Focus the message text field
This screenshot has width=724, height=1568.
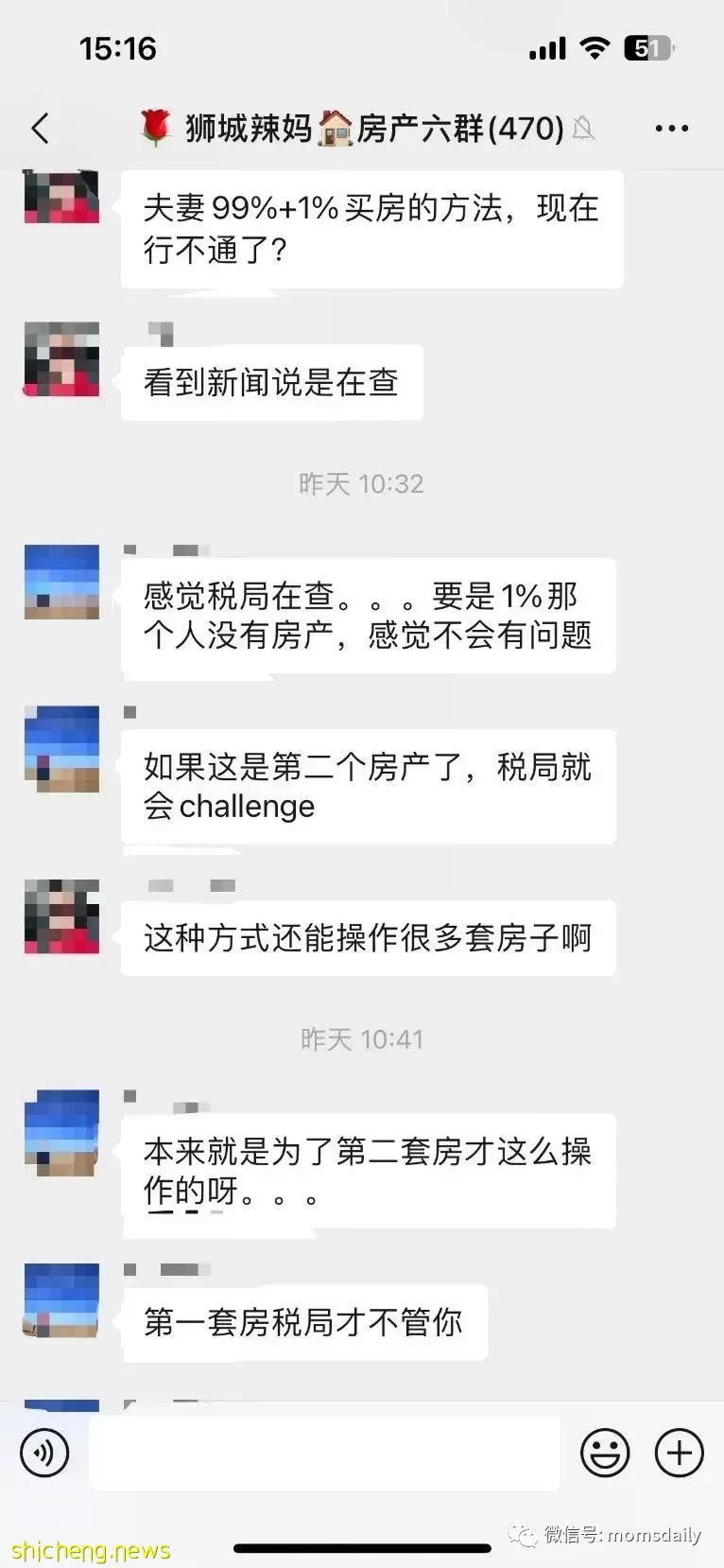click(324, 1453)
